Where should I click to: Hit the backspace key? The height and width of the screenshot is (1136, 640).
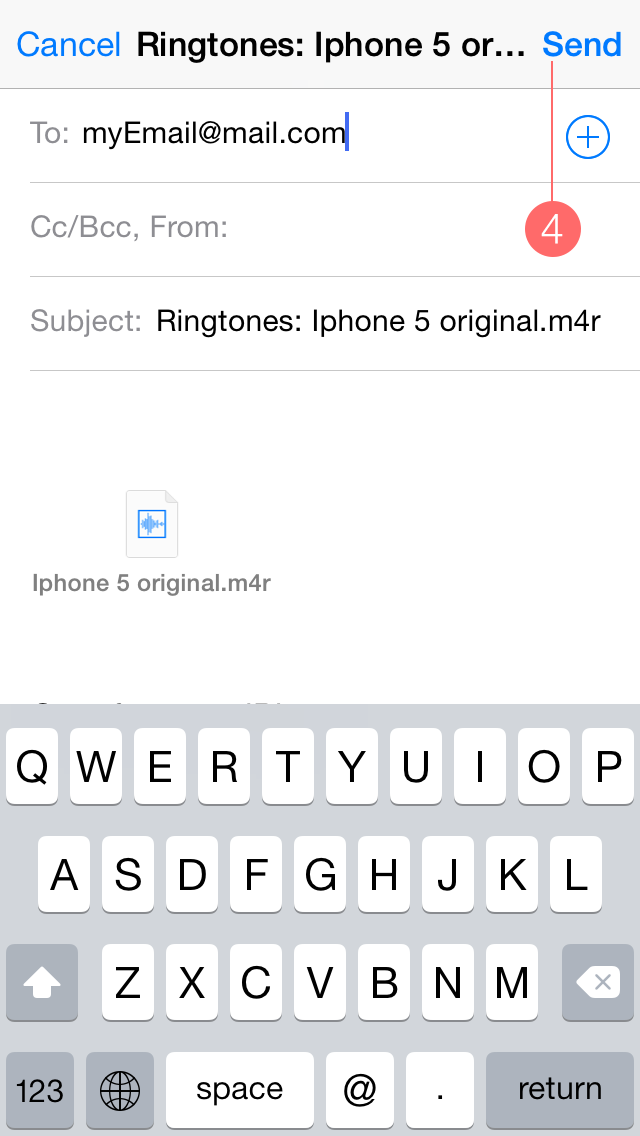pyautogui.click(x=598, y=983)
